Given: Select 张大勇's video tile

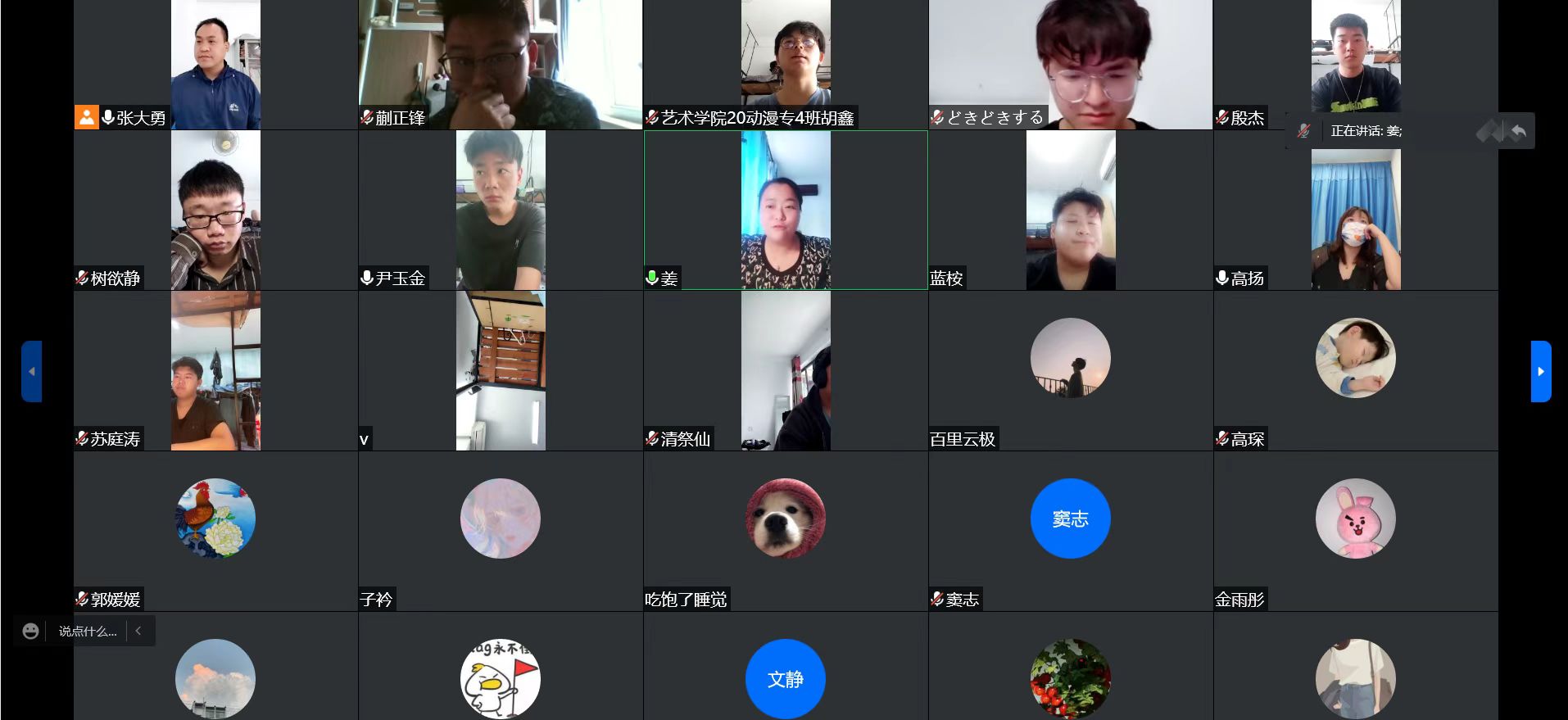Looking at the screenshot, I should pos(215,65).
